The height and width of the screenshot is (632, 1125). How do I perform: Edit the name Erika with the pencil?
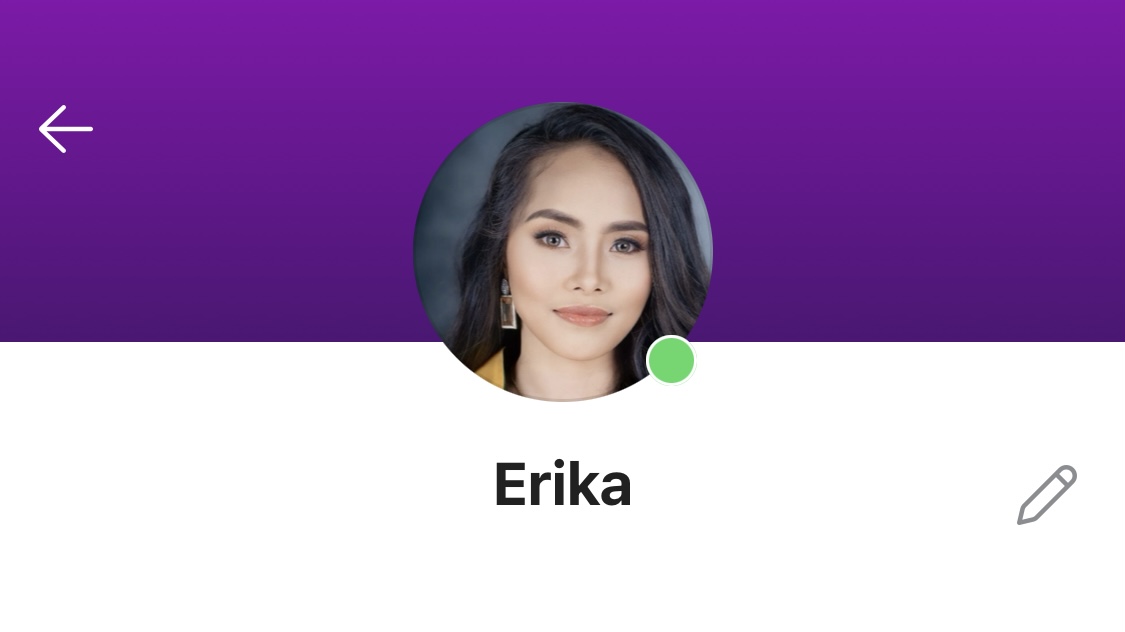coord(1047,494)
